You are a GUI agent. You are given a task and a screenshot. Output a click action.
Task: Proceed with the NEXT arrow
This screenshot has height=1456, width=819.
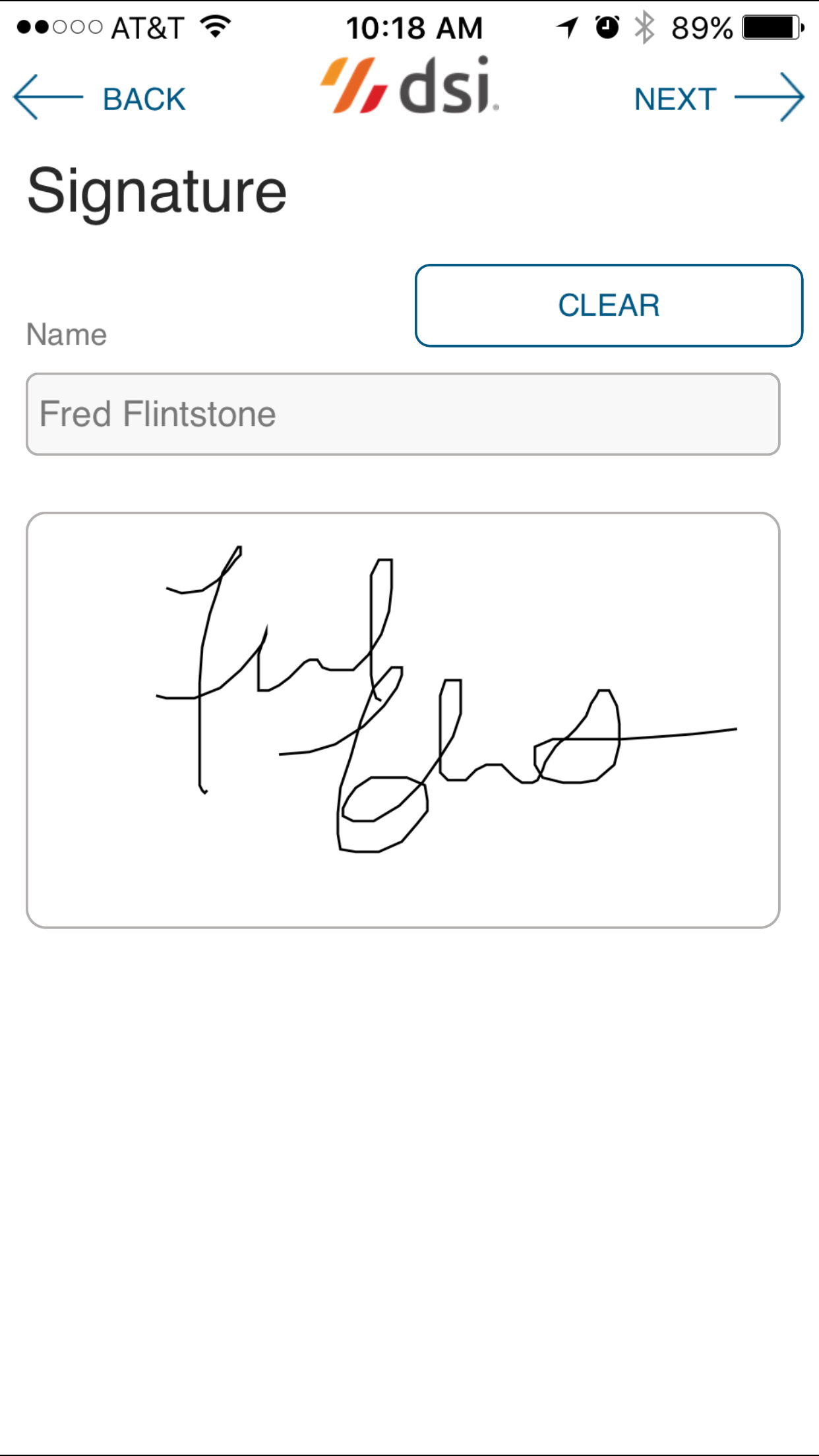pos(719,98)
